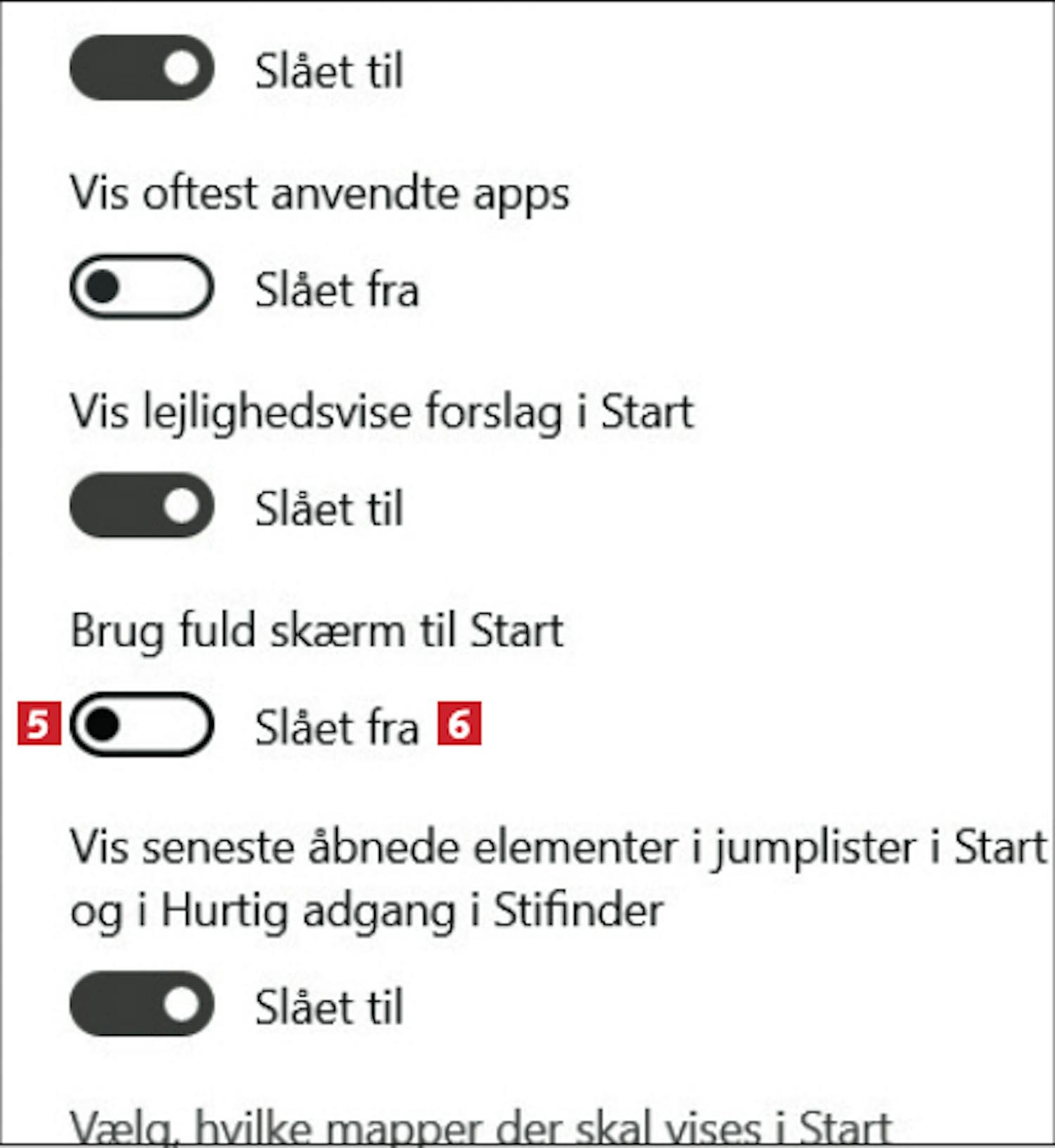1055x1148 pixels.
Task: Open Vælg, hvilke mapper der skal vises i Start
Action: (480, 1127)
